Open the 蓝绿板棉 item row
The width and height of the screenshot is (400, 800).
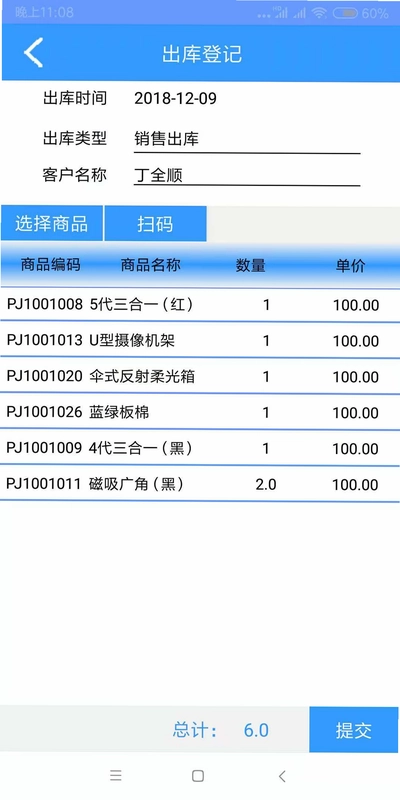click(200, 412)
